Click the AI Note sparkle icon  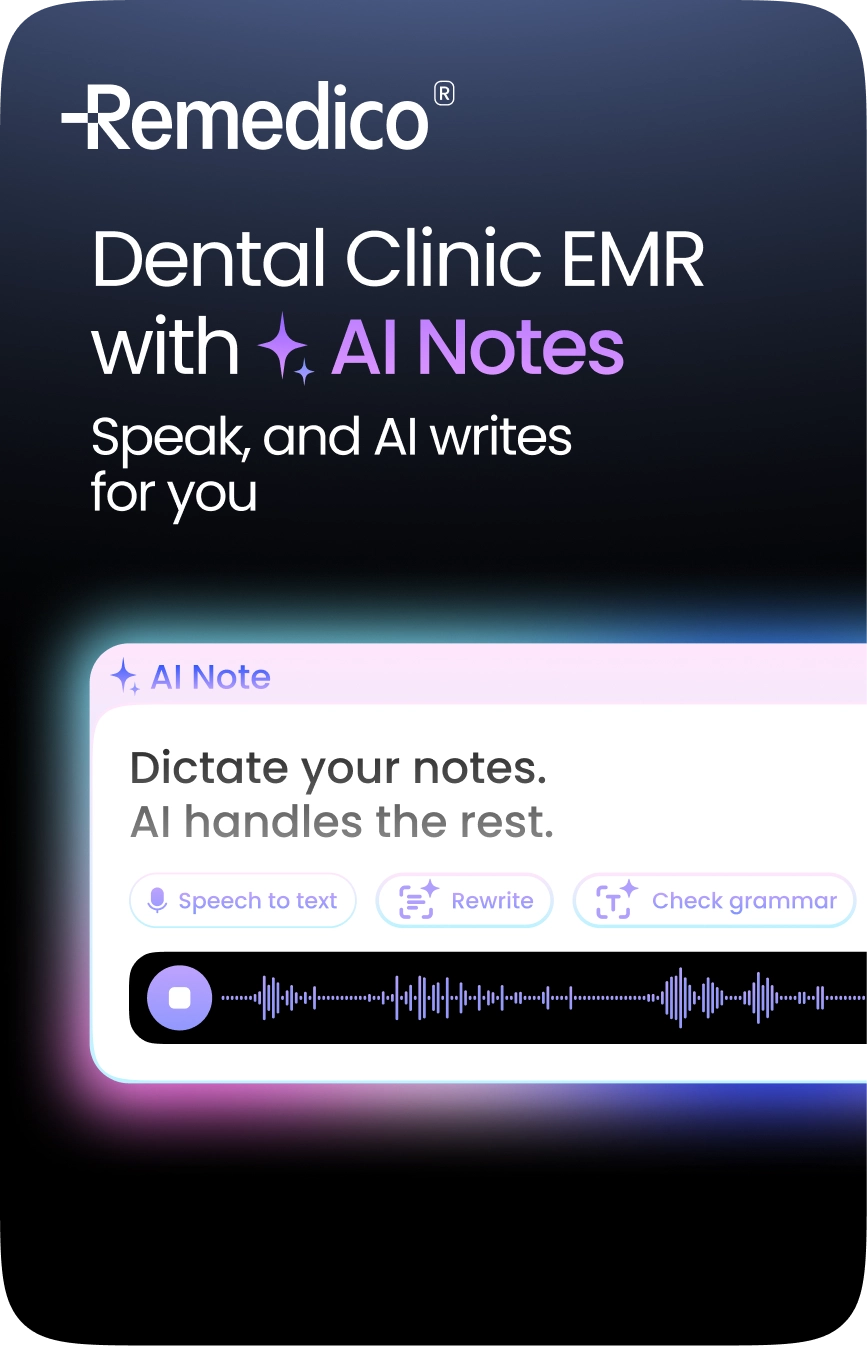pos(124,677)
